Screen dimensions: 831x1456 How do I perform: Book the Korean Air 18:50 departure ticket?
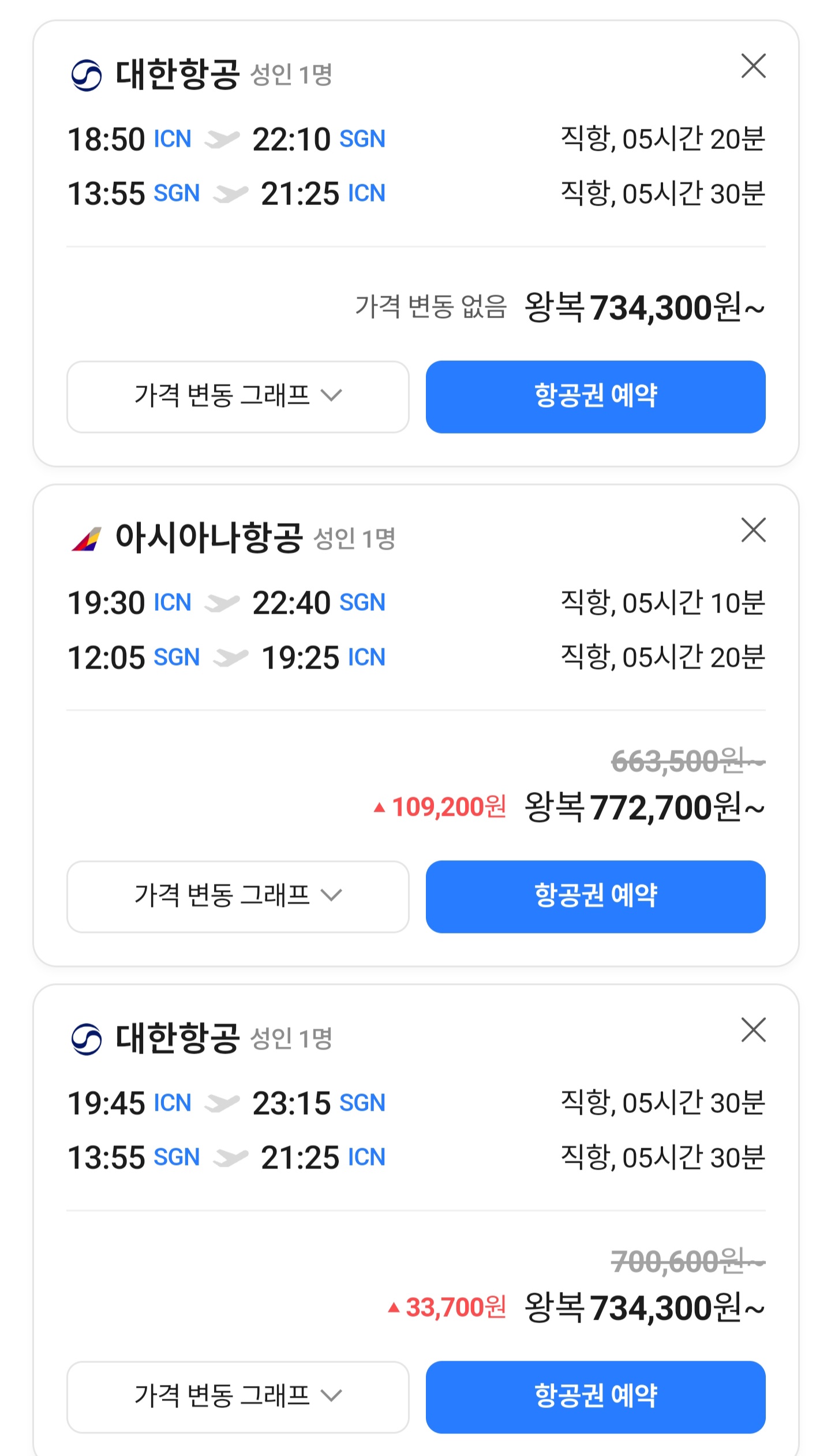[595, 397]
